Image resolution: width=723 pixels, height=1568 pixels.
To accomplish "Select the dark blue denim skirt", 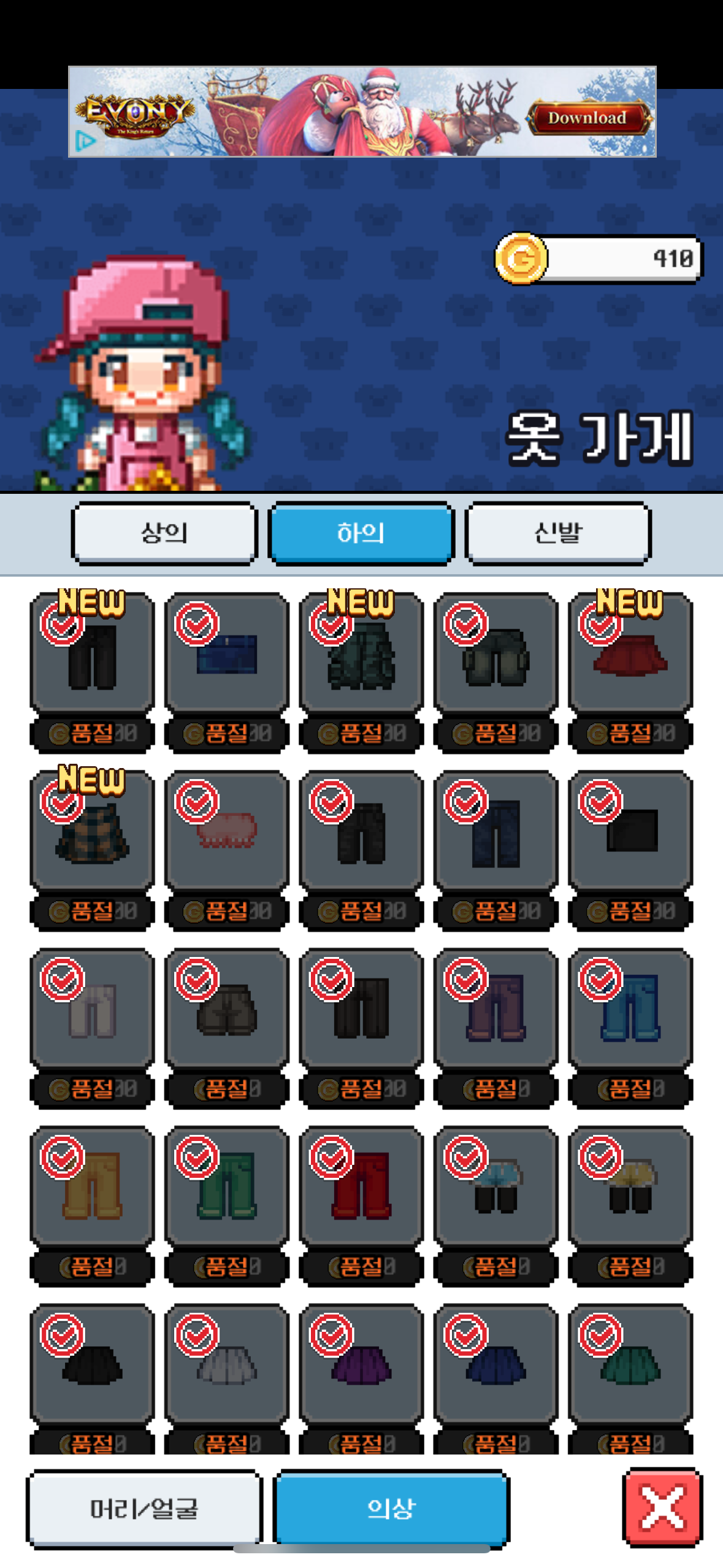I will coord(227,654).
